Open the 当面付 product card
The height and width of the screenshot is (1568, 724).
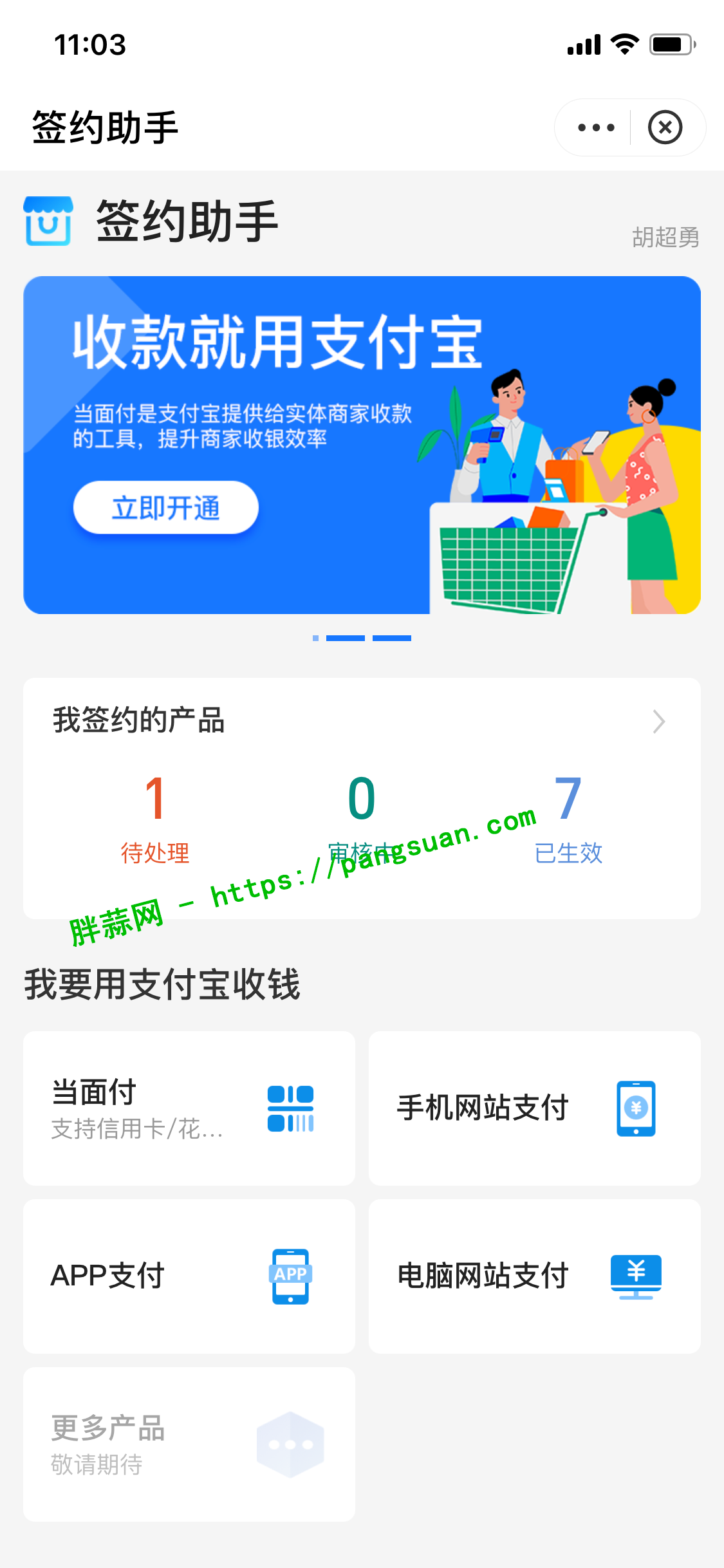pos(189,1108)
